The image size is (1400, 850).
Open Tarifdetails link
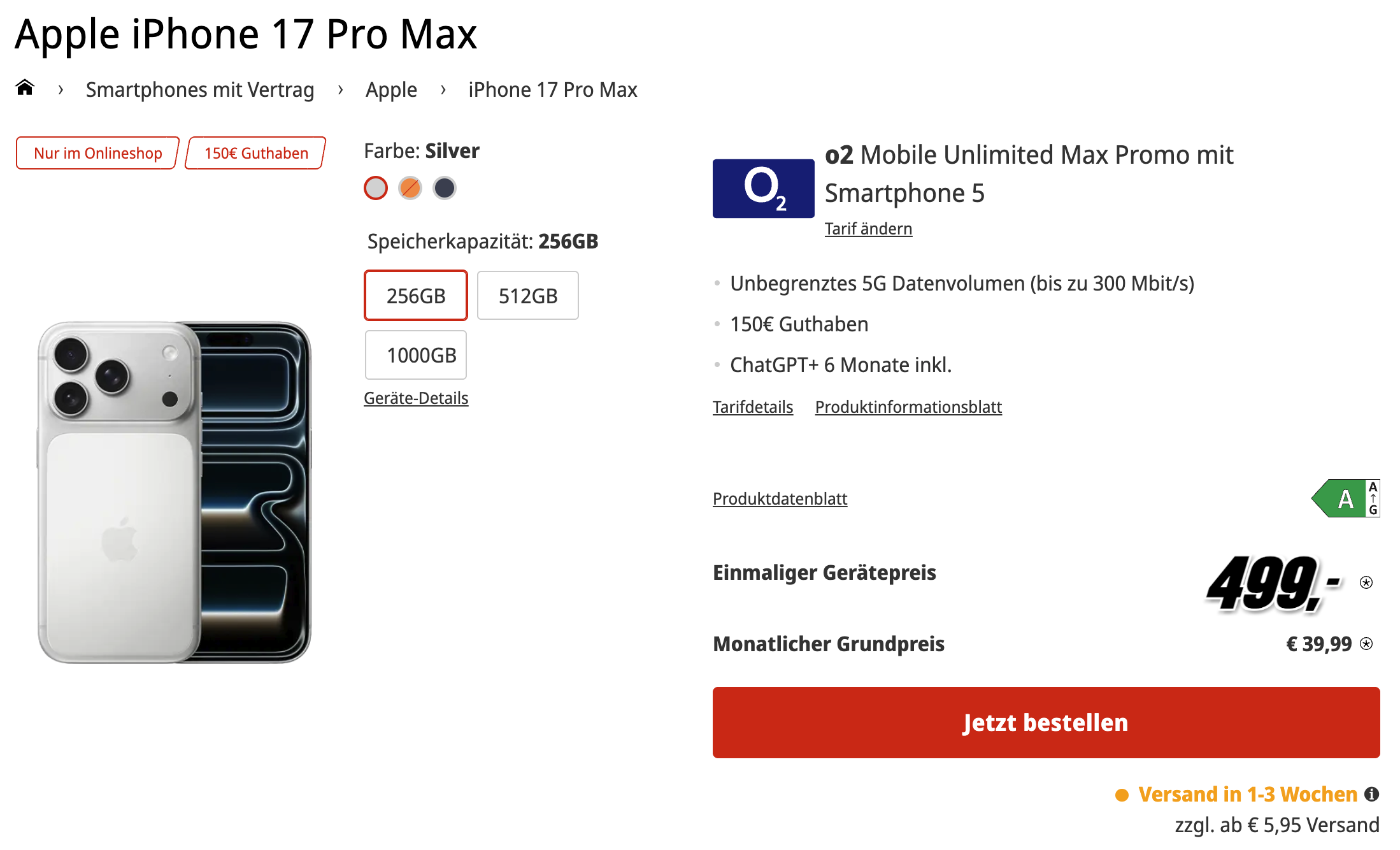(x=752, y=407)
